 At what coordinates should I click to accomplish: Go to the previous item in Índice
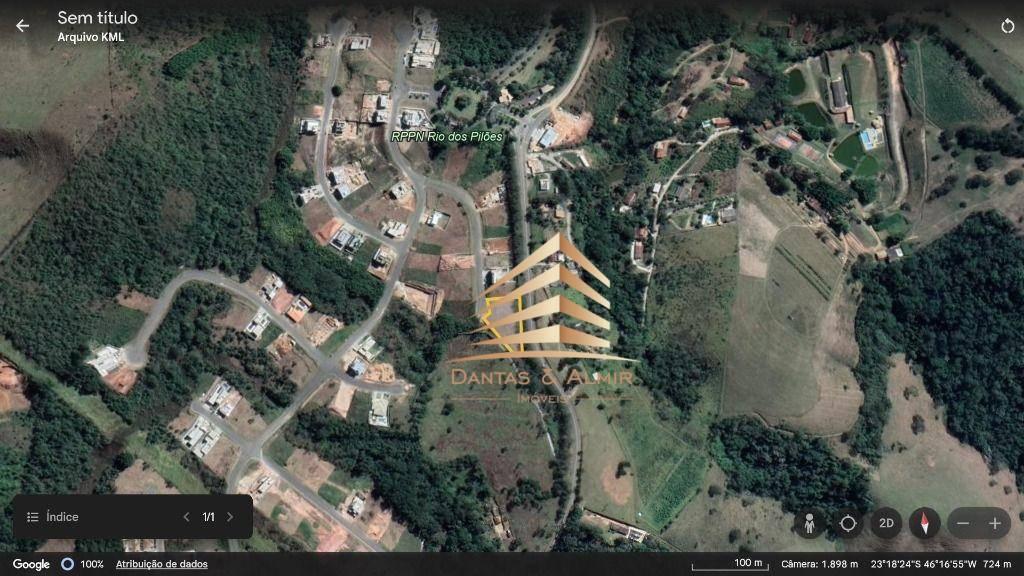point(186,517)
